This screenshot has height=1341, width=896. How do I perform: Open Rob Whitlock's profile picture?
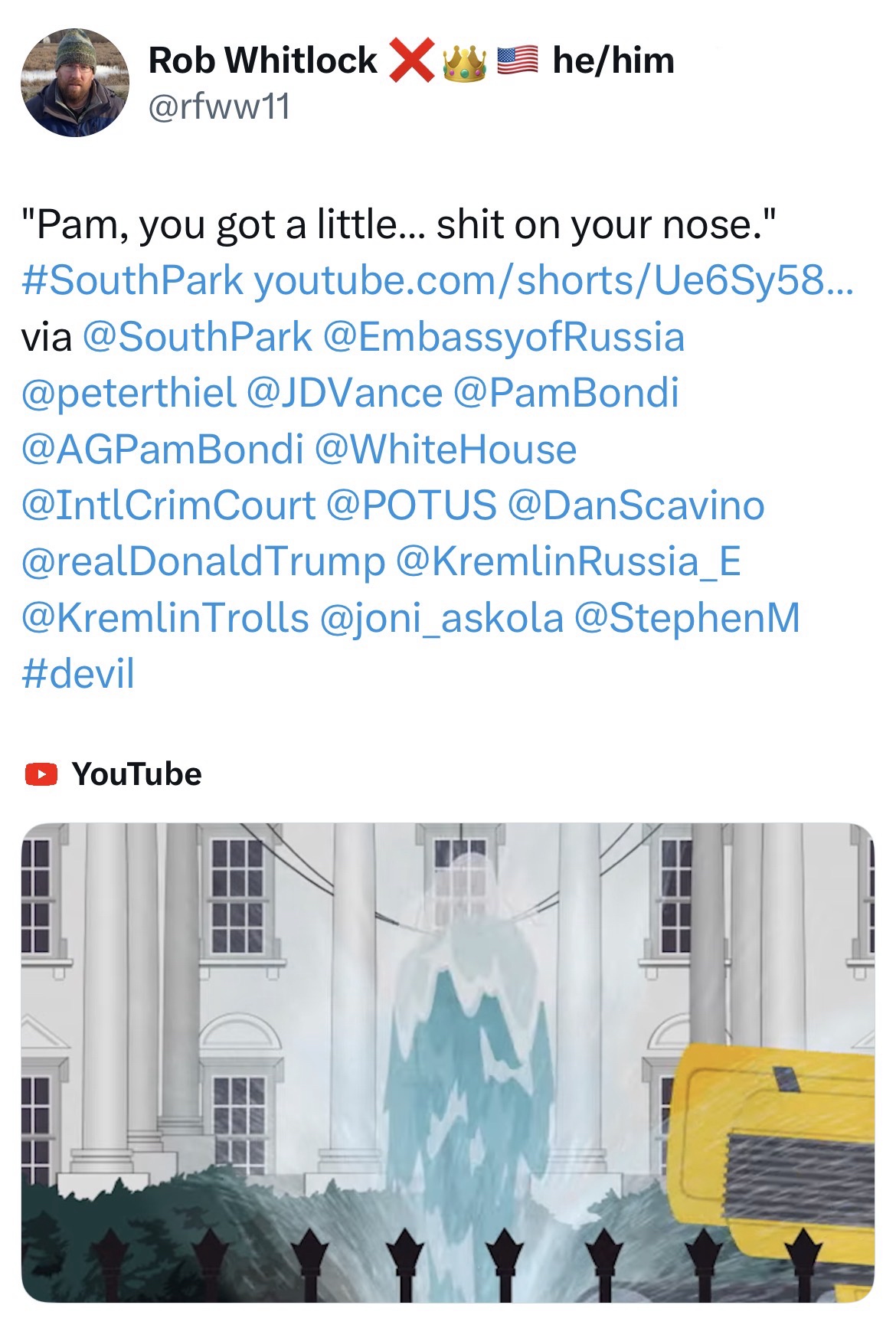(74, 83)
